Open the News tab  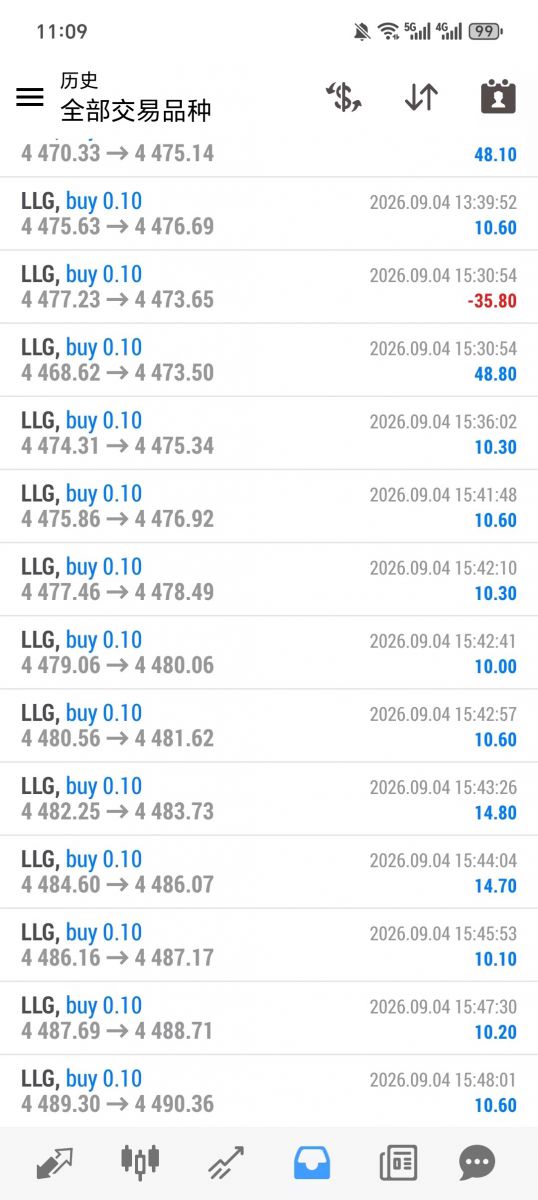(x=398, y=1163)
